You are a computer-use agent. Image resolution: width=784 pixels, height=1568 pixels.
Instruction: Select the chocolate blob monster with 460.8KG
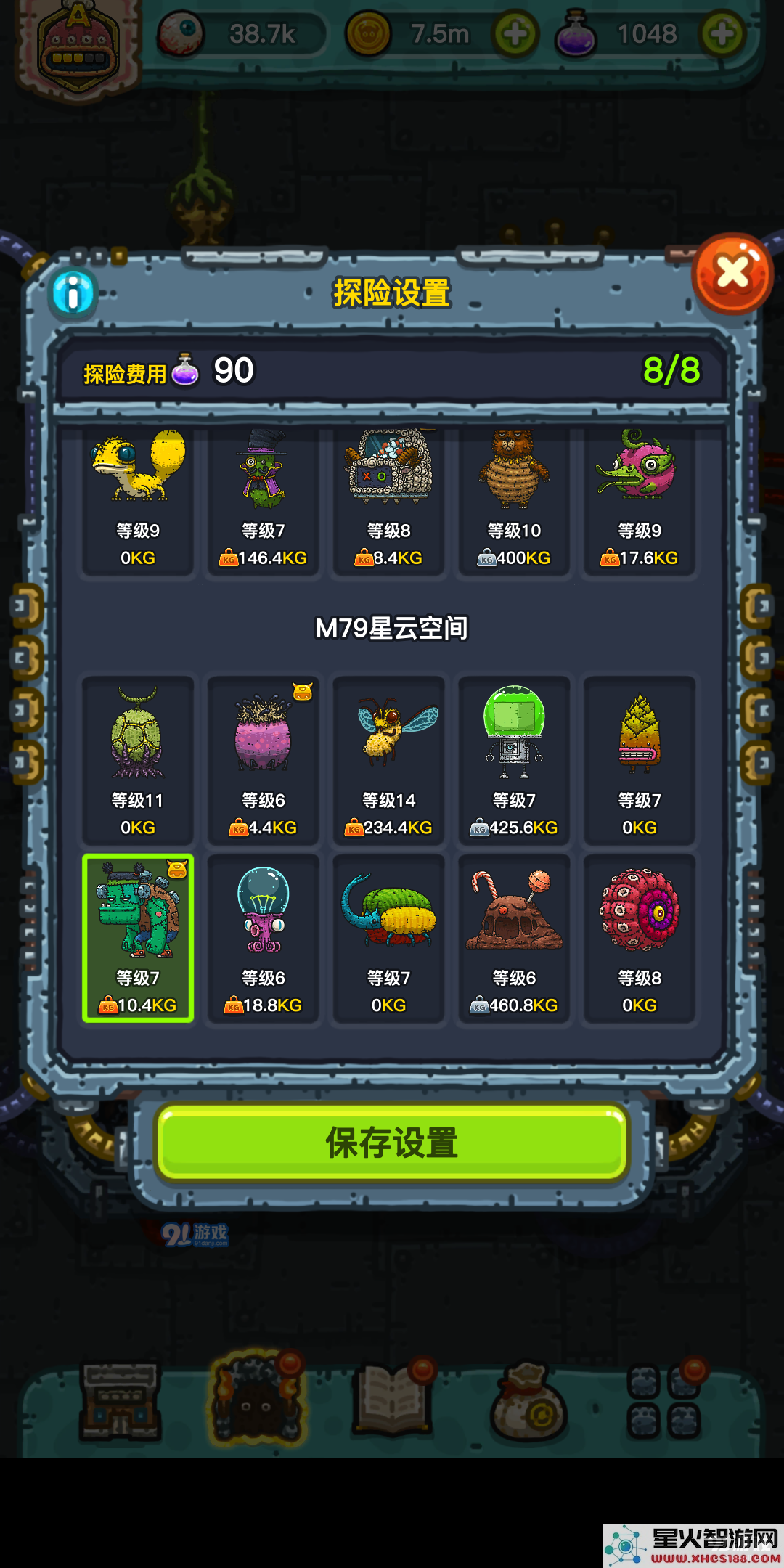(x=514, y=938)
